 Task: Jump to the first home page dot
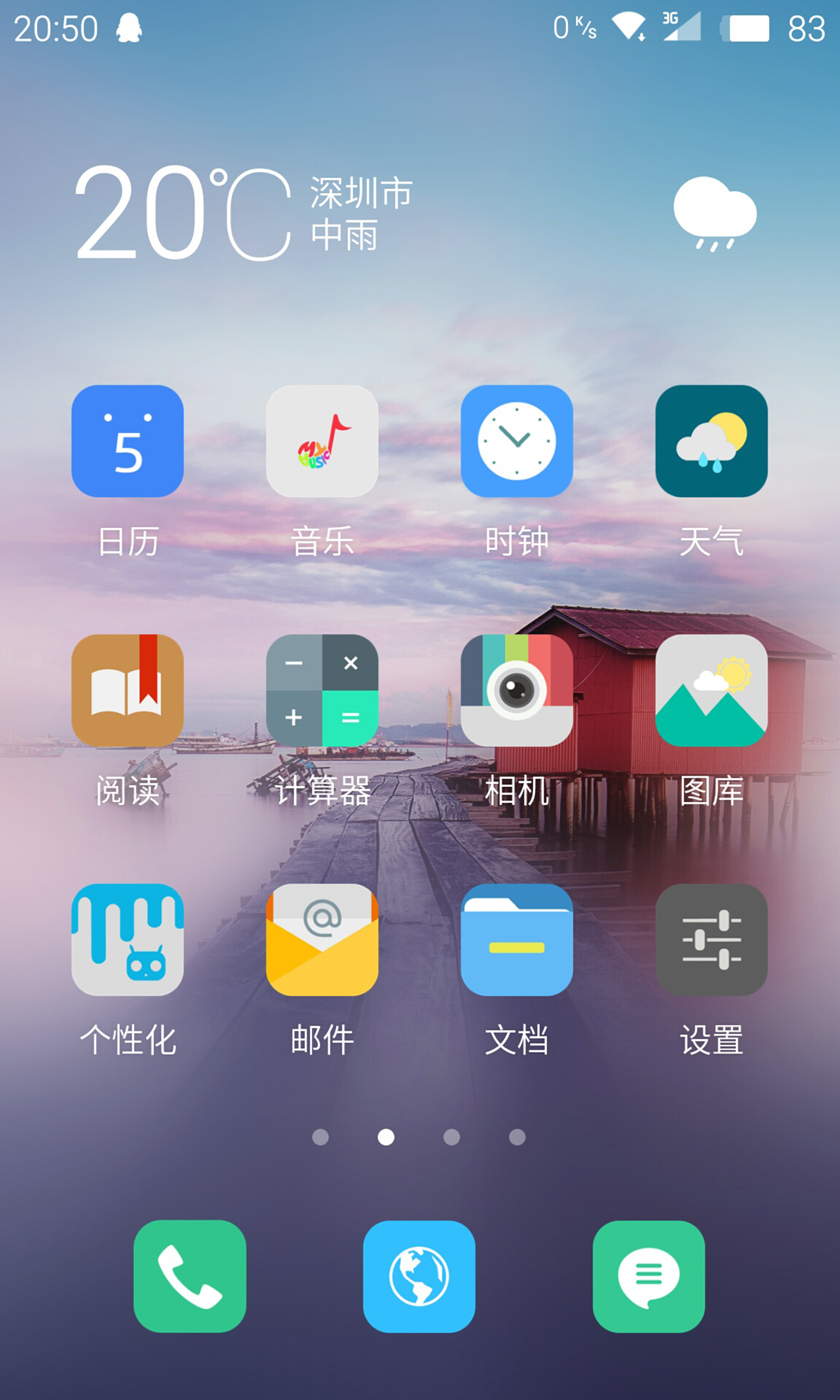(x=320, y=1137)
